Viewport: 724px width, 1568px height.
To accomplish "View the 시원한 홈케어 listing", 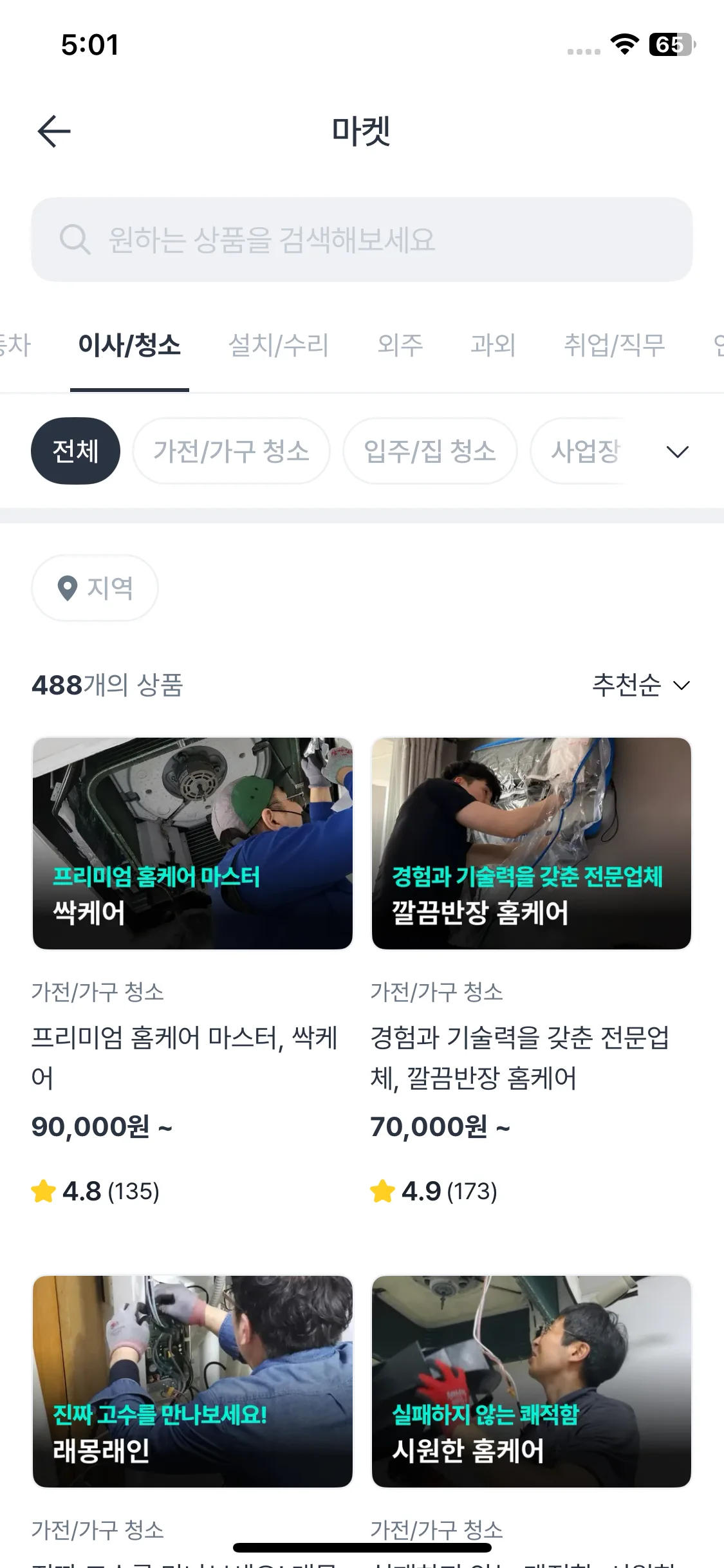I will click(x=531, y=1381).
